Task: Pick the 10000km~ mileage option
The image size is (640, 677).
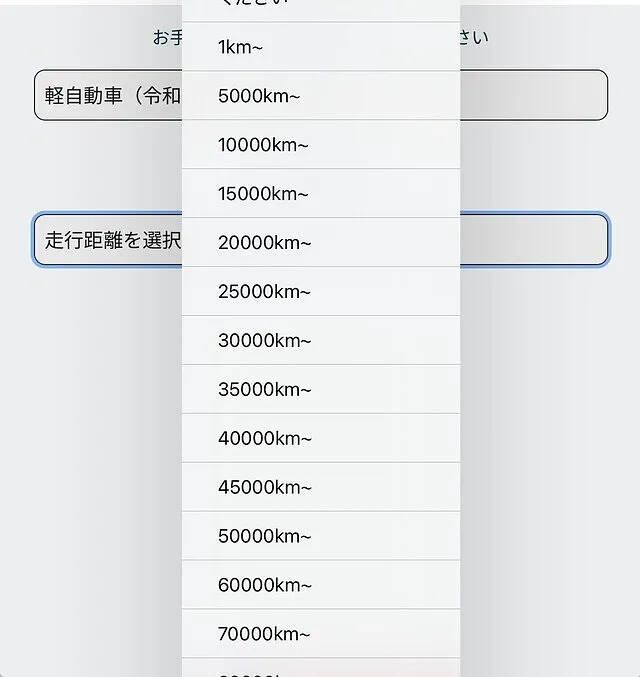Action: tap(320, 145)
